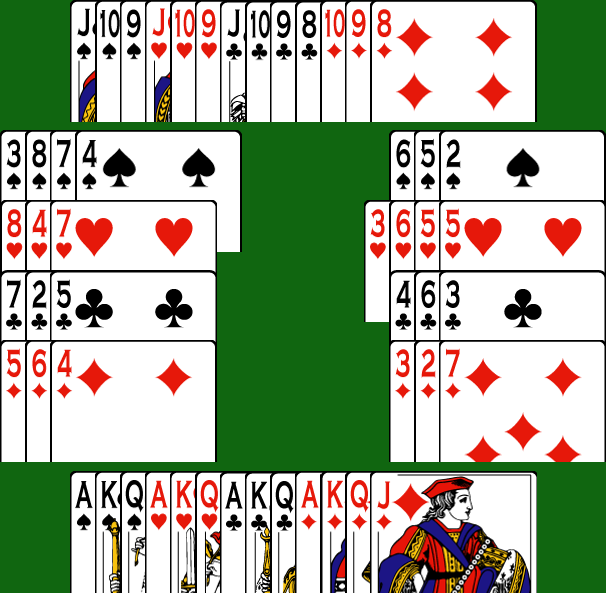Select the four of spades
Screen dimensions: 606x593
point(160,165)
